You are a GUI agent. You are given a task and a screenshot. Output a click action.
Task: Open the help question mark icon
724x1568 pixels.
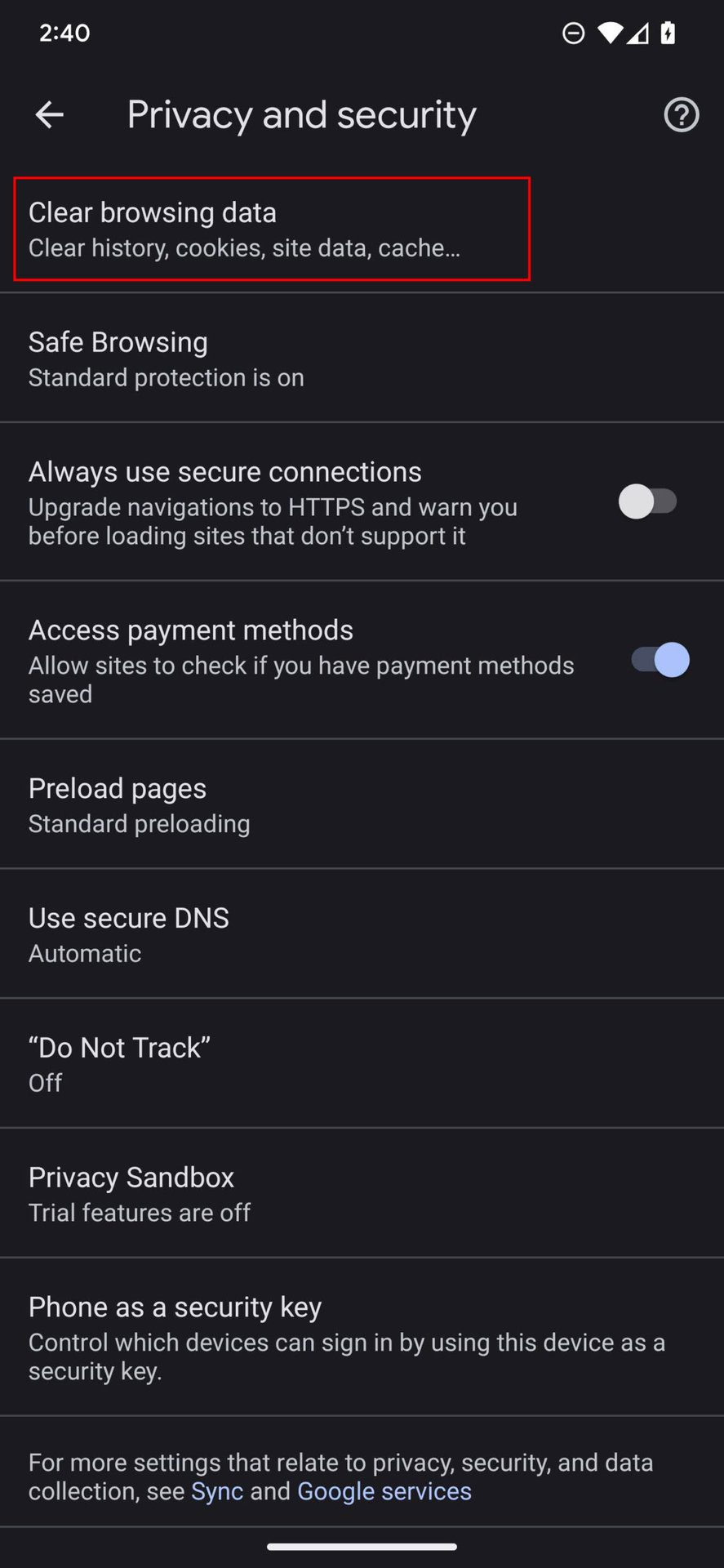tap(681, 115)
